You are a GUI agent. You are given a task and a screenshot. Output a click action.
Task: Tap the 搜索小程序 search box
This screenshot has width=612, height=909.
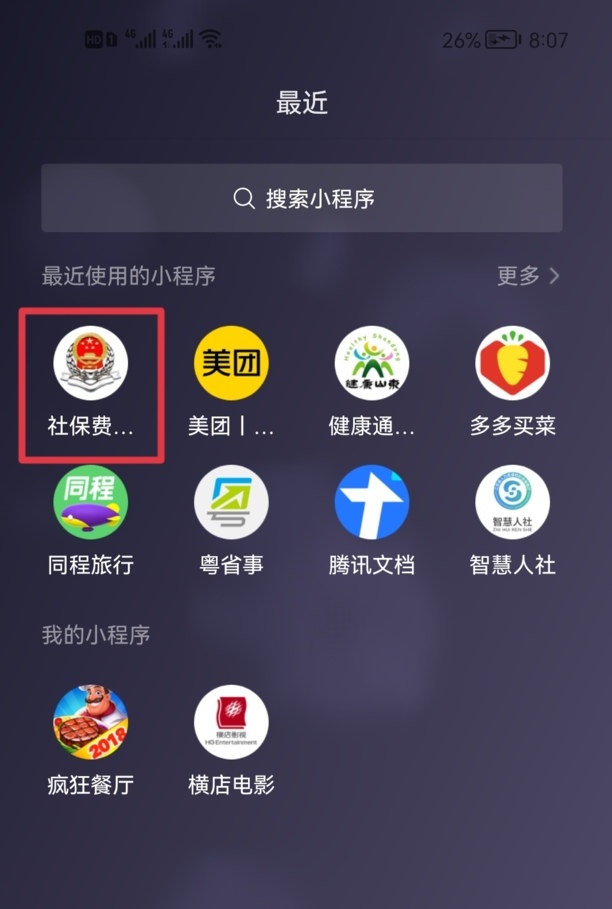coord(301,199)
